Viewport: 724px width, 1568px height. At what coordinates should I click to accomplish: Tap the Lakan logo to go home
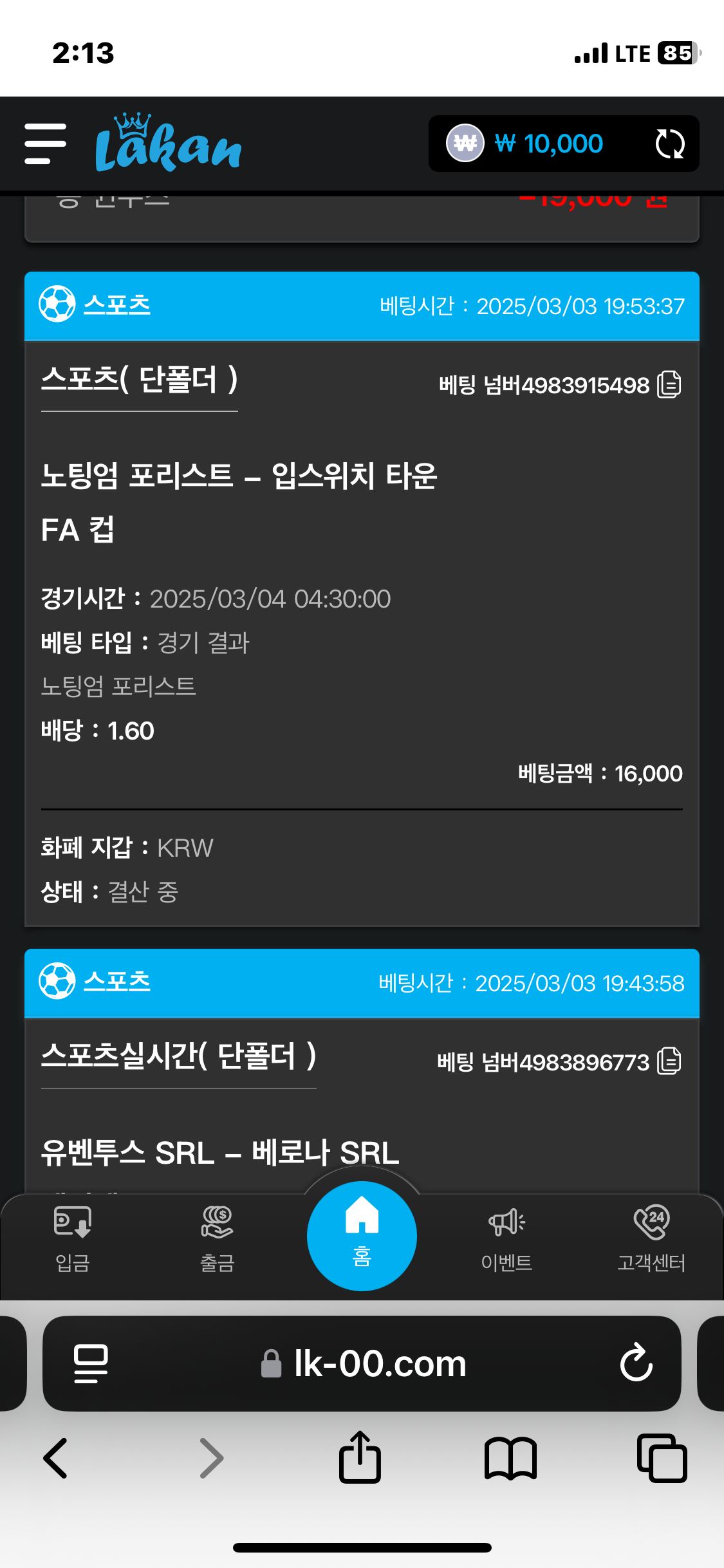tap(169, 144)
